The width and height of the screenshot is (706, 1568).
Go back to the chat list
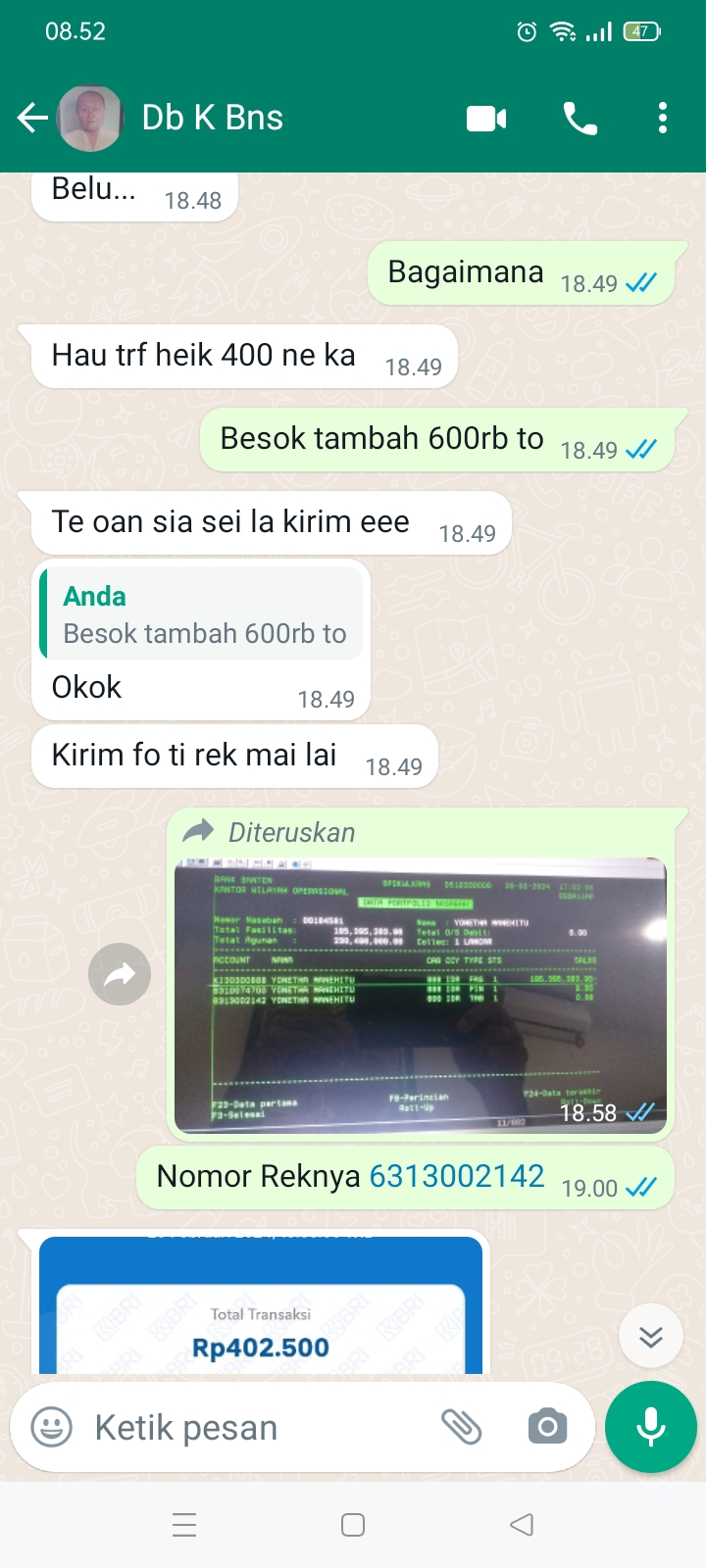coord(32,119)
